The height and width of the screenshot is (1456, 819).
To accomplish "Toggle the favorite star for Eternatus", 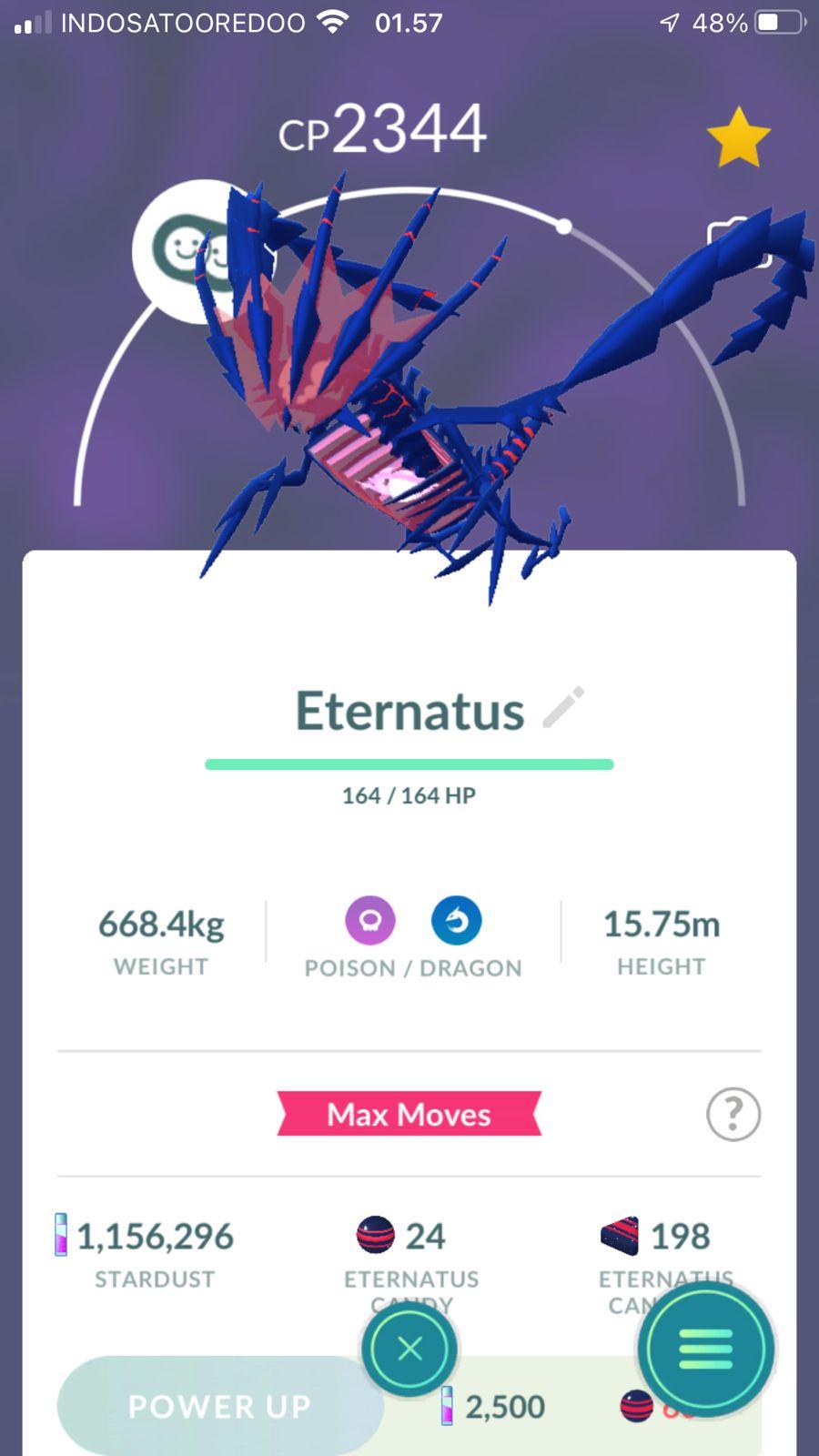I will [738, 138].
